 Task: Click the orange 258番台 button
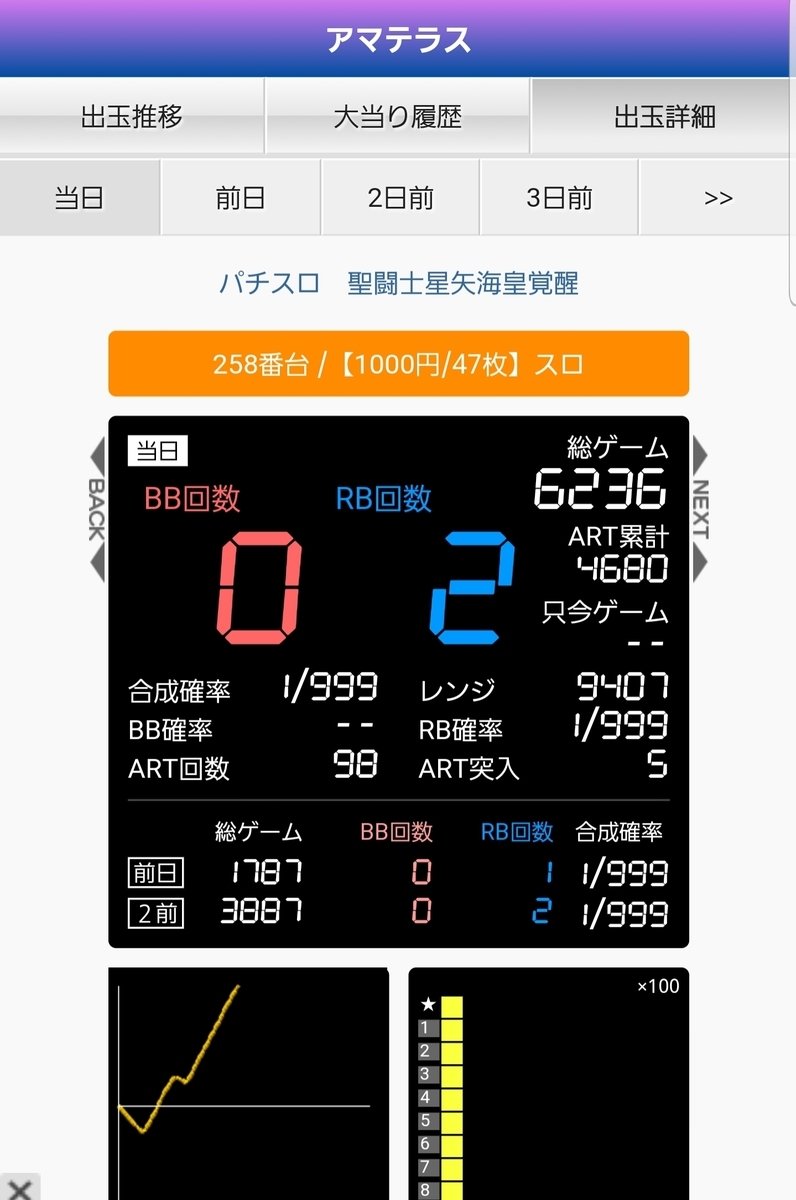coord(398,364)
